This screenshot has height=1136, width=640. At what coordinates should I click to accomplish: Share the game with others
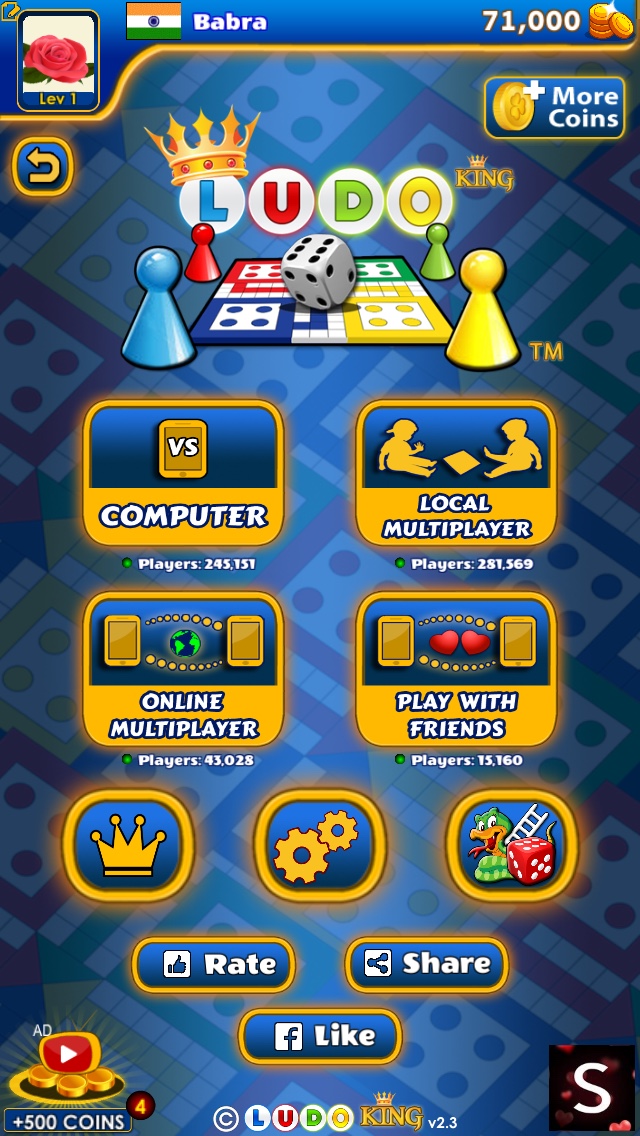[x=427, y=965]
